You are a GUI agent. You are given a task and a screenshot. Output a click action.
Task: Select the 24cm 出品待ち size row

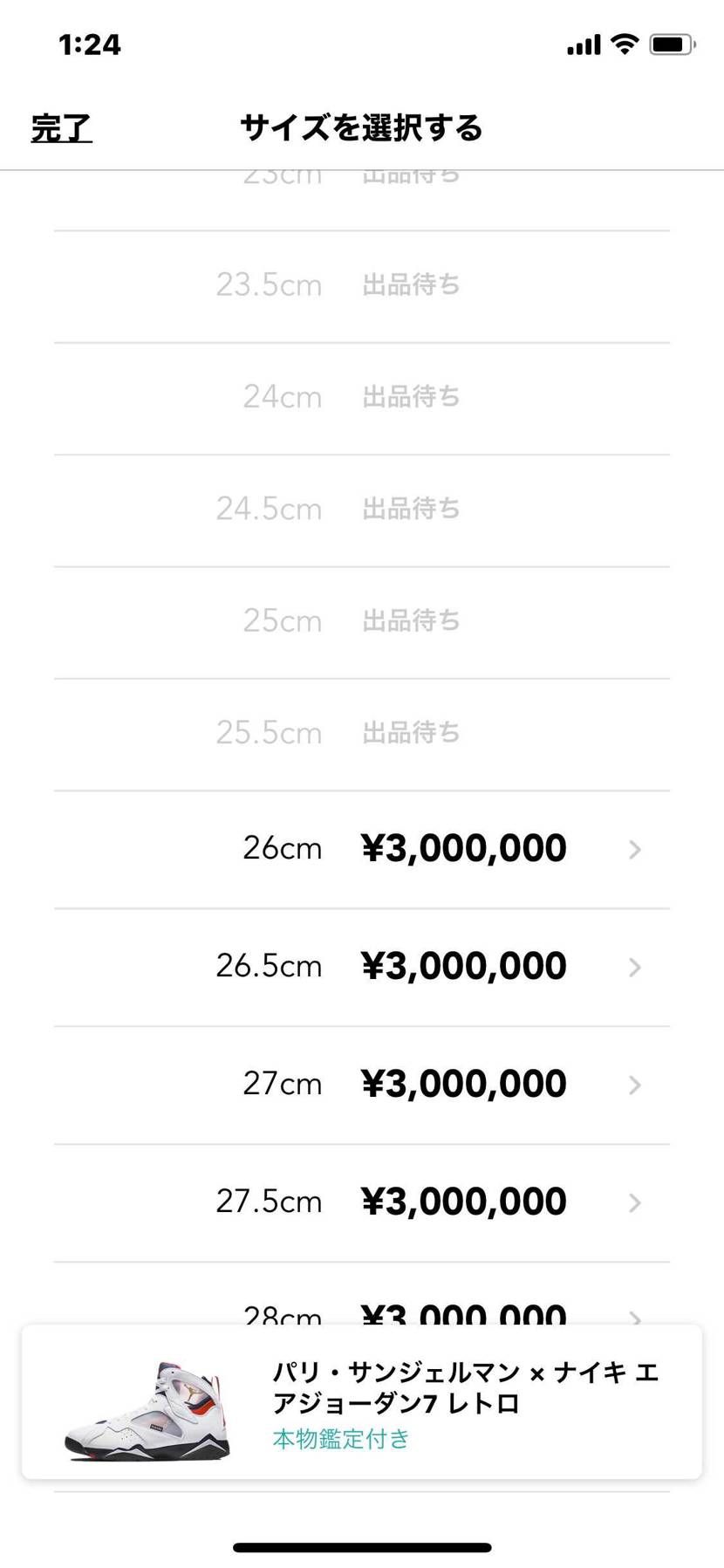pyautogui.click(x=362, y=397)
